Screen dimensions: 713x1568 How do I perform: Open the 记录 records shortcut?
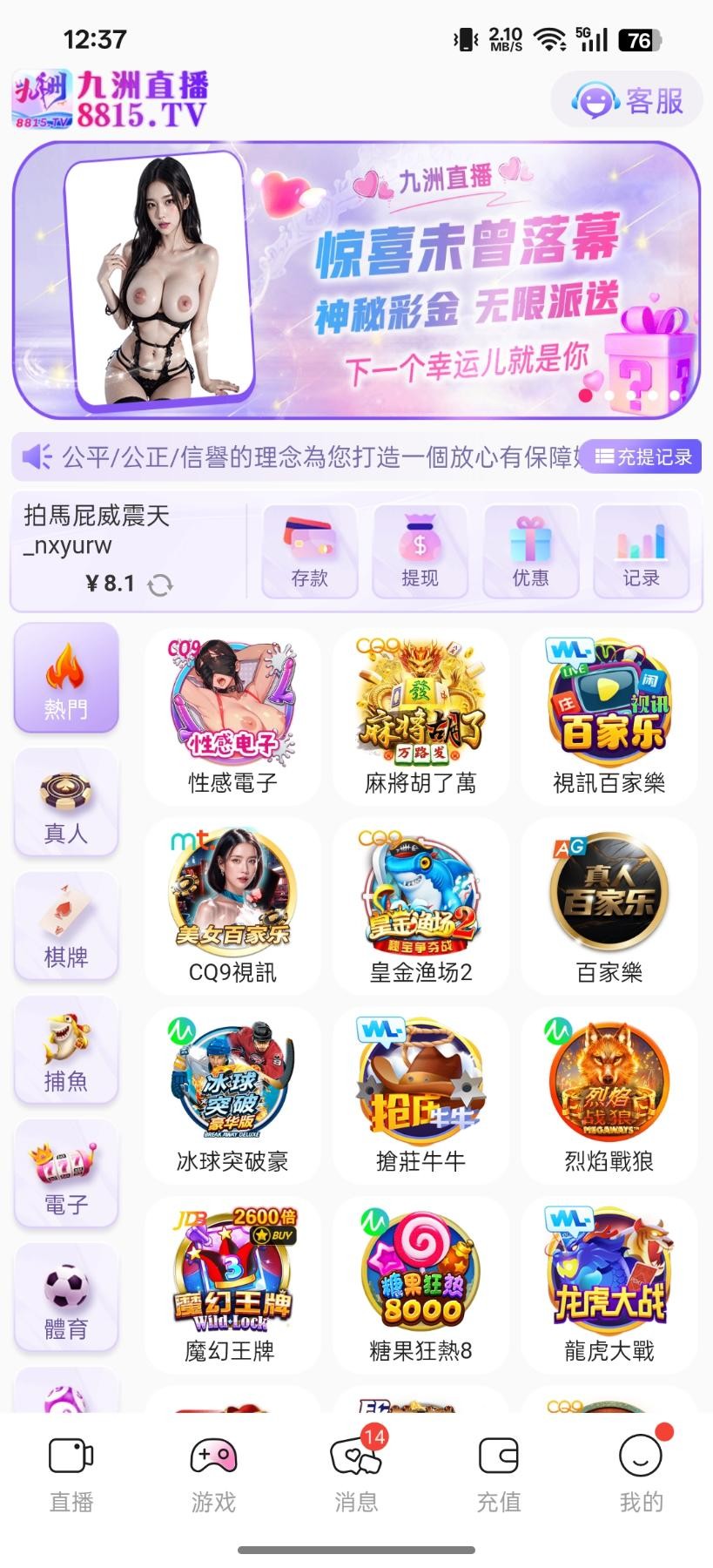click(x=641, y=551)
